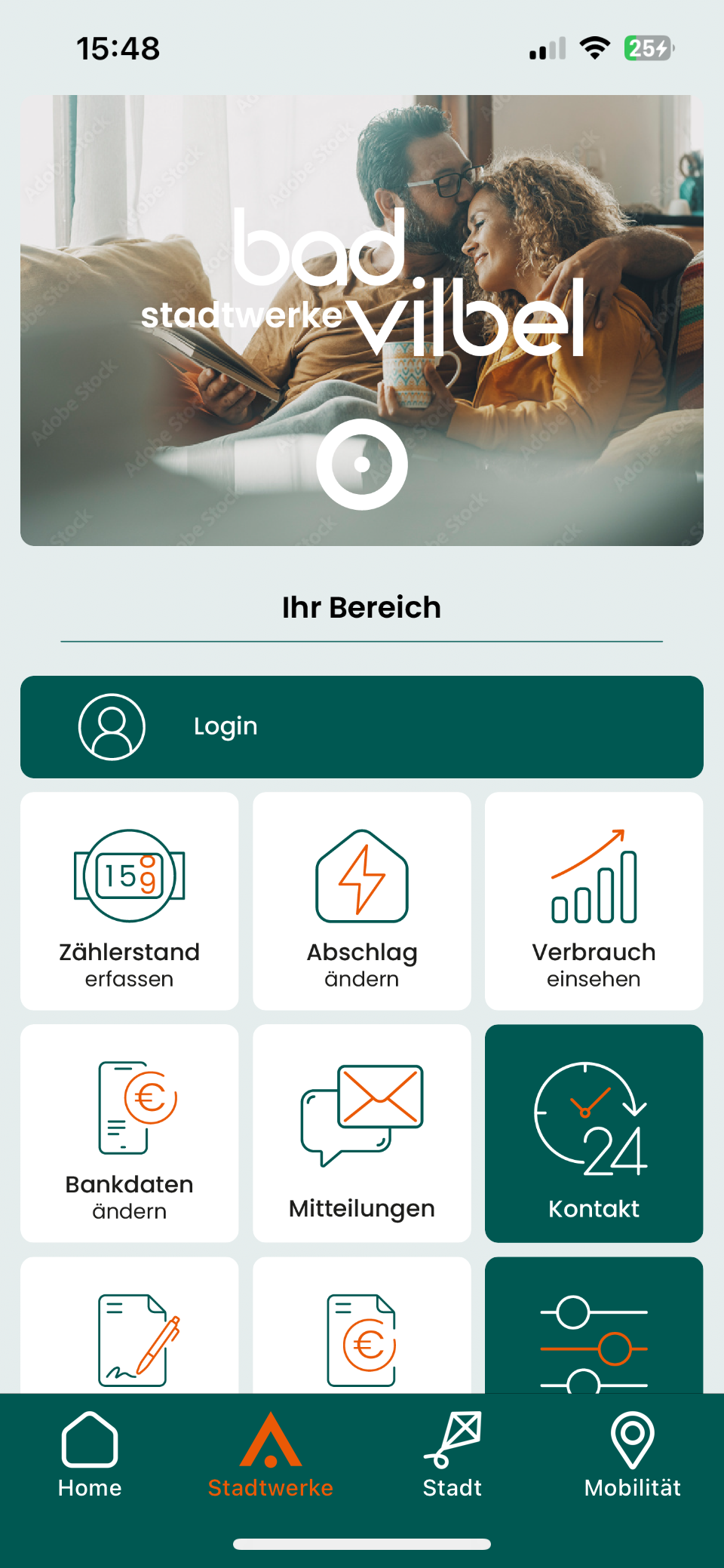
Task: Open the tile with the euro document icon
Action: 361,1327
